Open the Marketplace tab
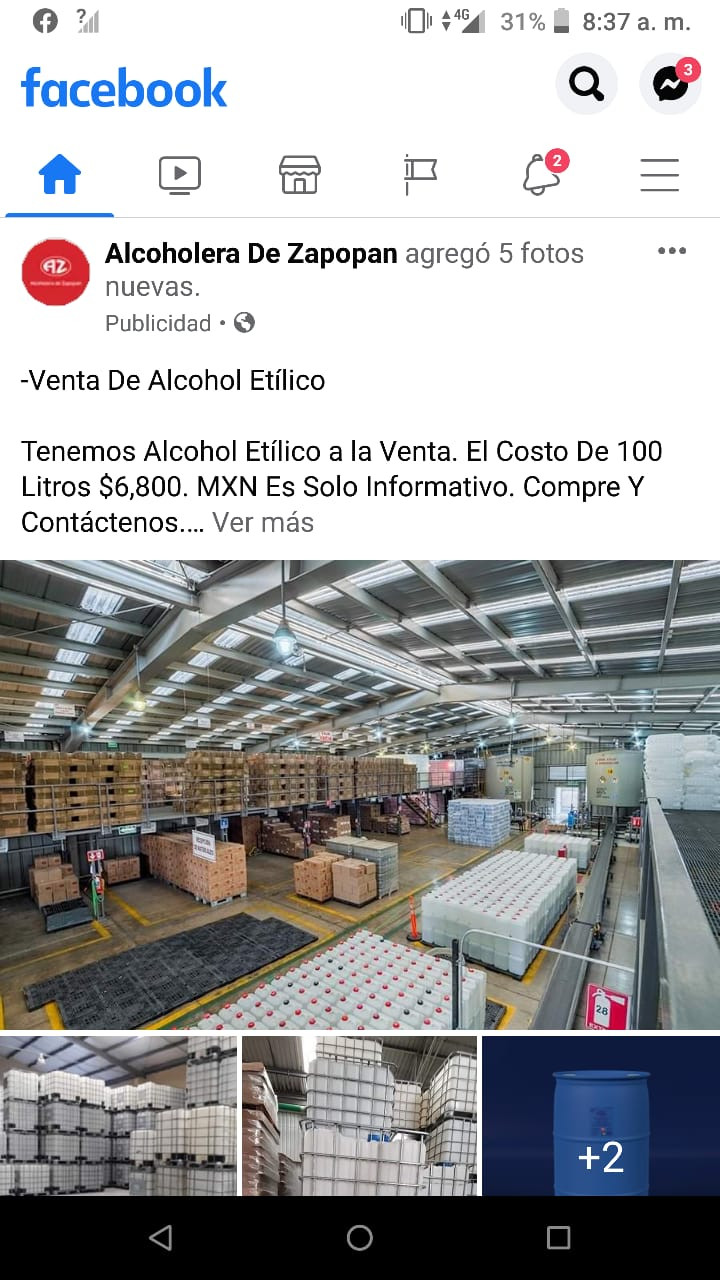Screen dimensions: 720x1280 300,176
